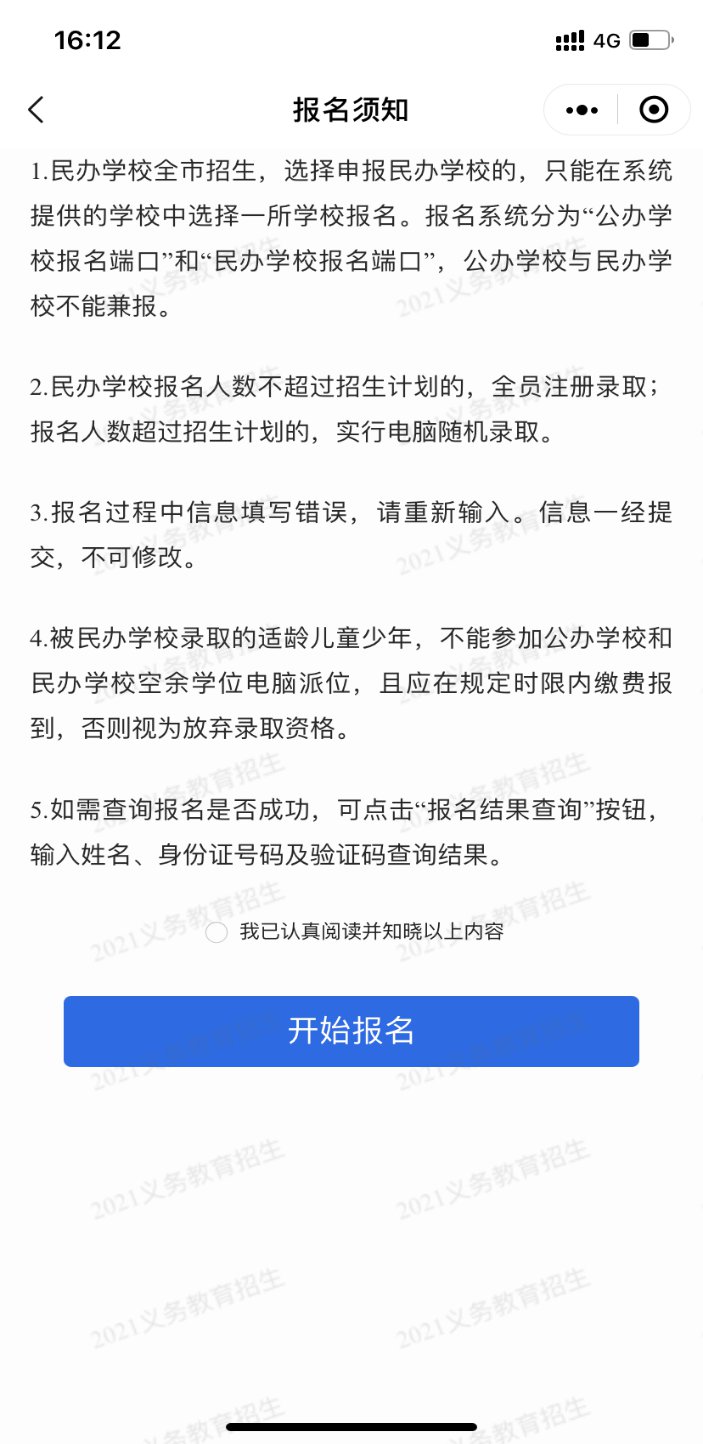Open the mini program more-options menu
Image resolution: width=703 pixels, height=1444 pixels.
coord(581,110)
